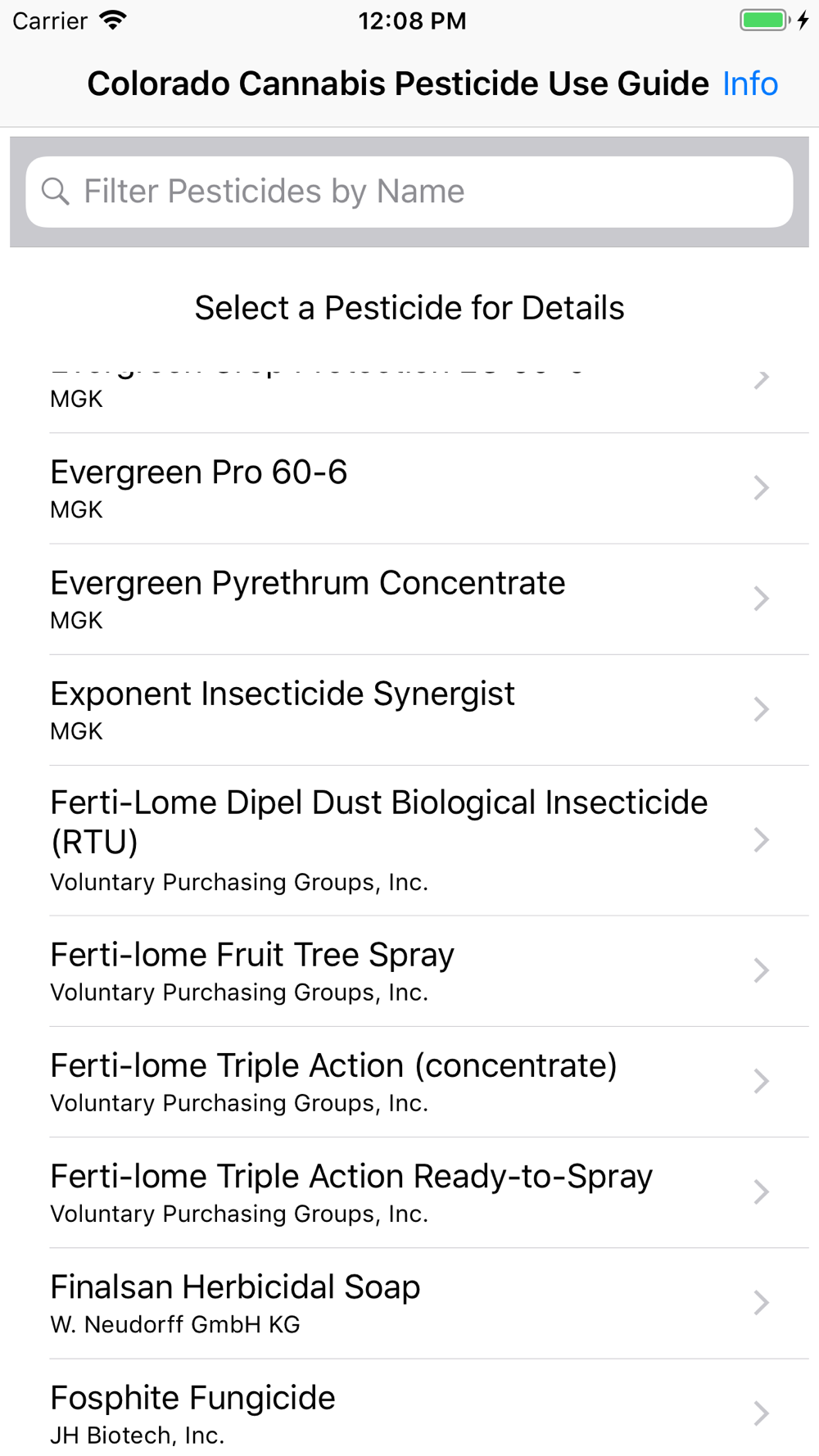This screenshot has height=1456, width=819.
Task: Select Evergreen Pyrethrum Concentrate
Action: point(409,599)
